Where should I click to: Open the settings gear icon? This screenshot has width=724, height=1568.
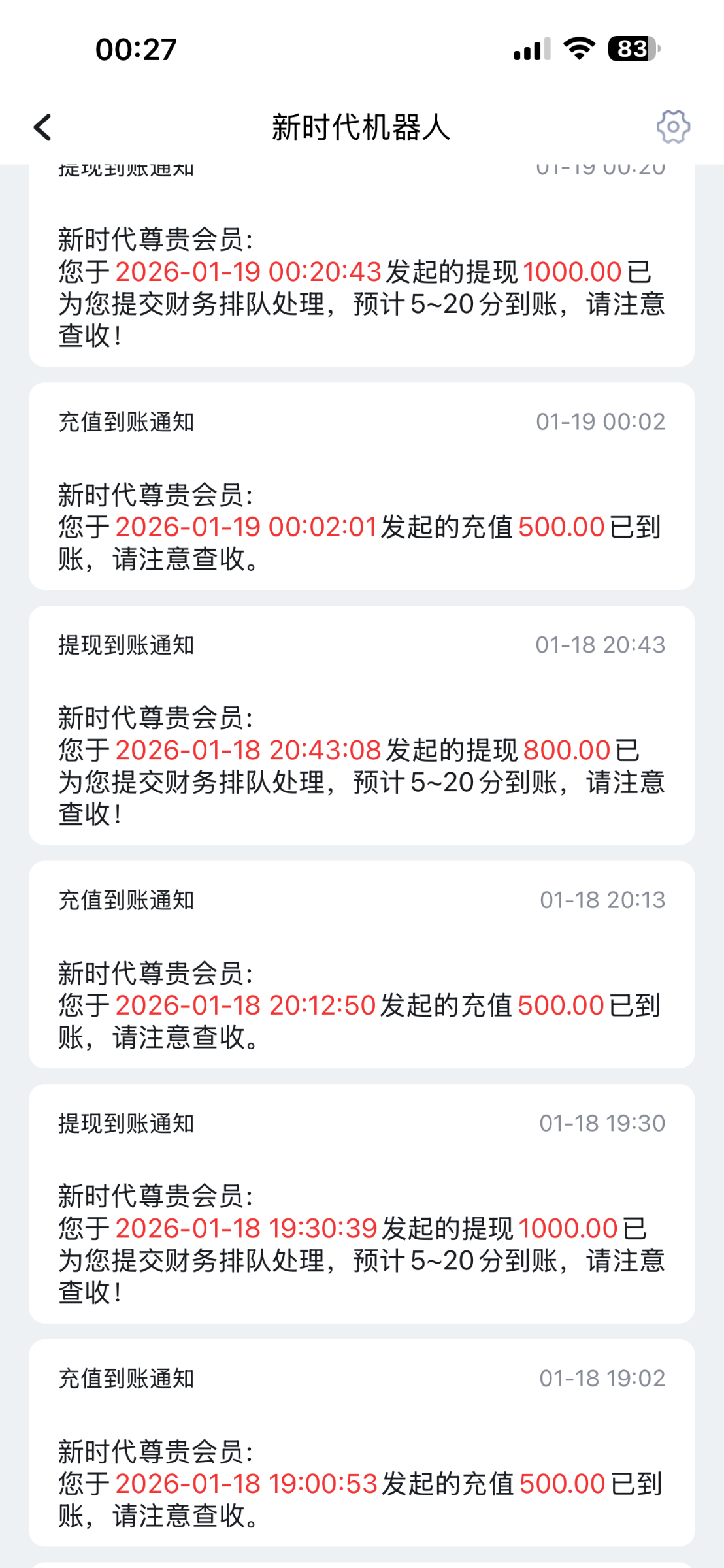[x=673, y=127]
